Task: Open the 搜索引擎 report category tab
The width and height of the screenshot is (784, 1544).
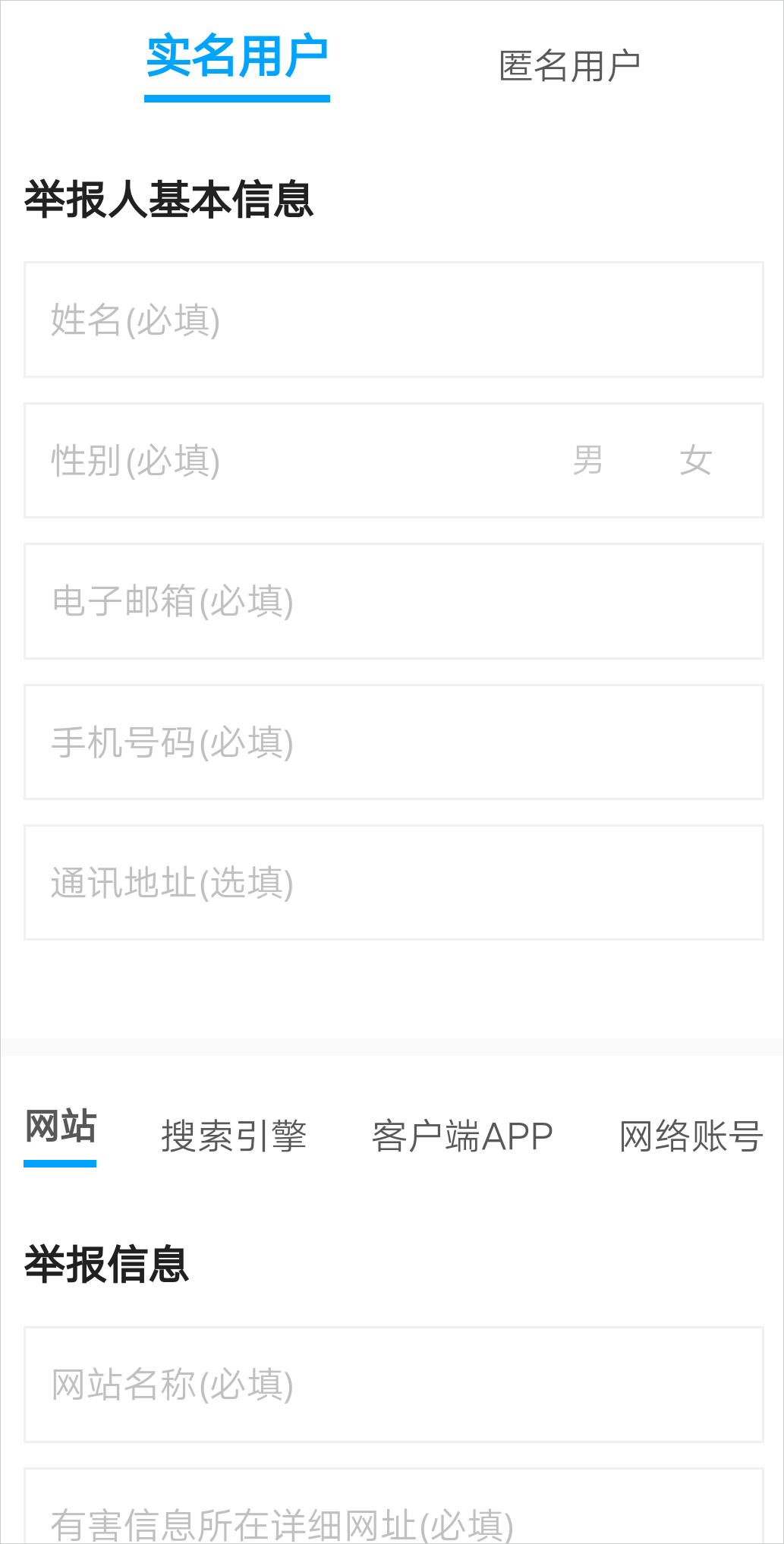Action: 233,1136
